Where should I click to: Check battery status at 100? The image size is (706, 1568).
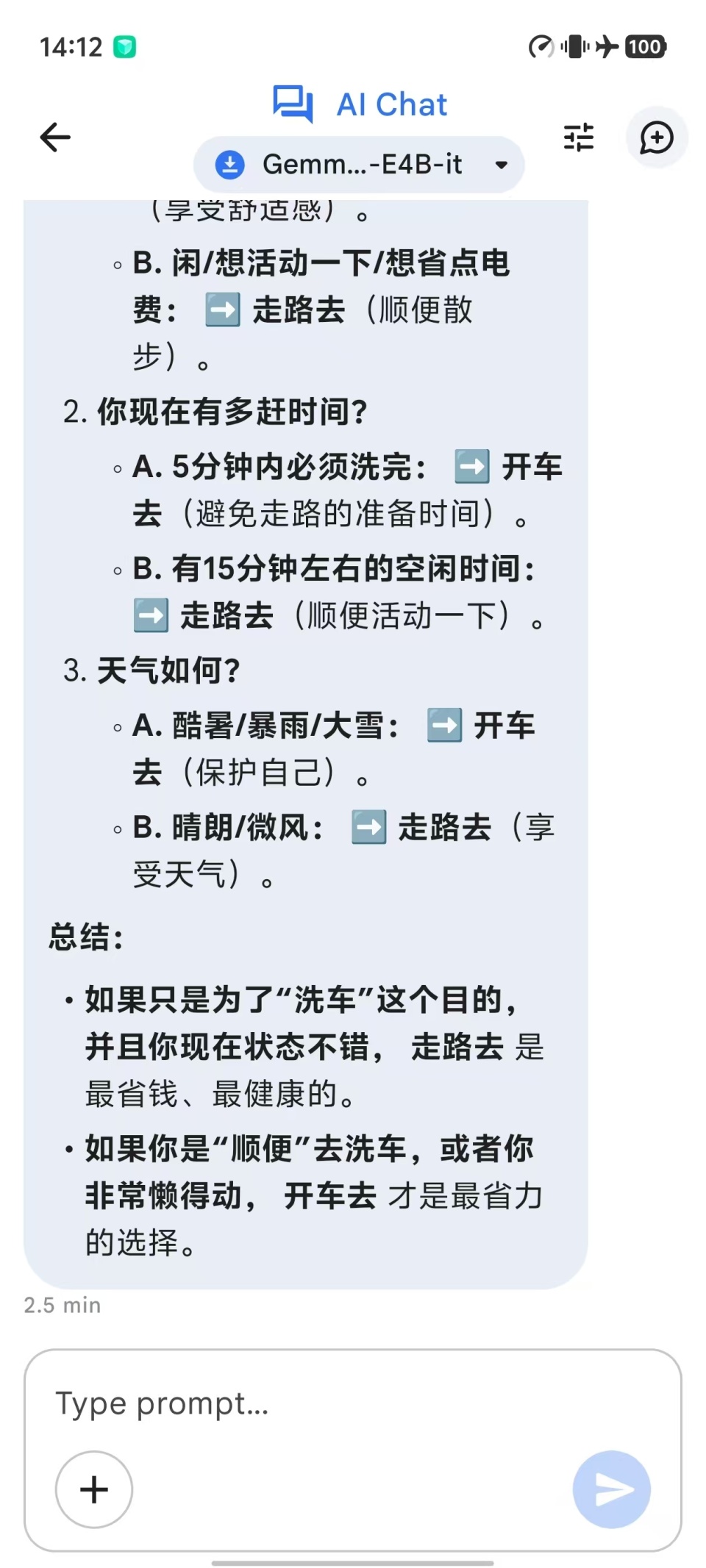(644, 46)
